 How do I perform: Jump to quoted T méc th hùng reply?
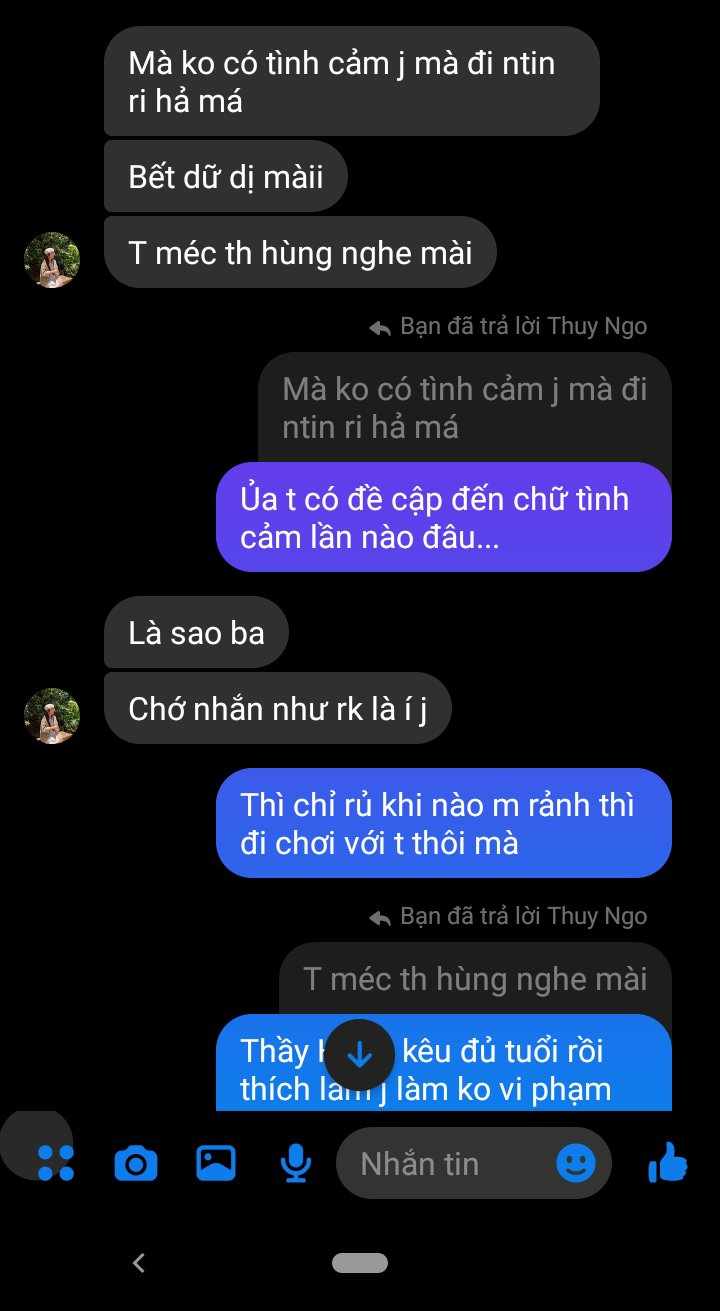[475, 979]
